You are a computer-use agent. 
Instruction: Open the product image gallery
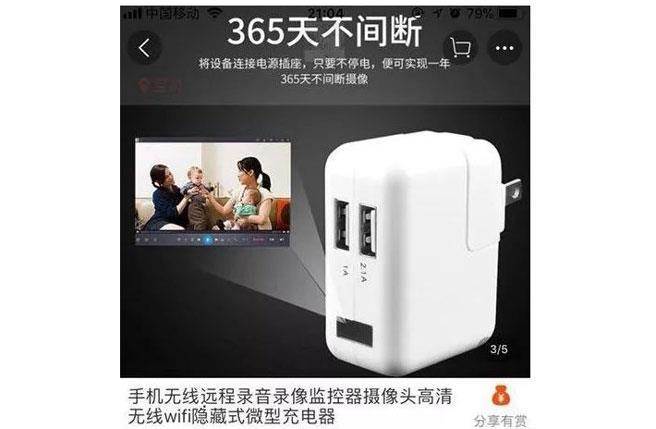(x=326, y=230)
